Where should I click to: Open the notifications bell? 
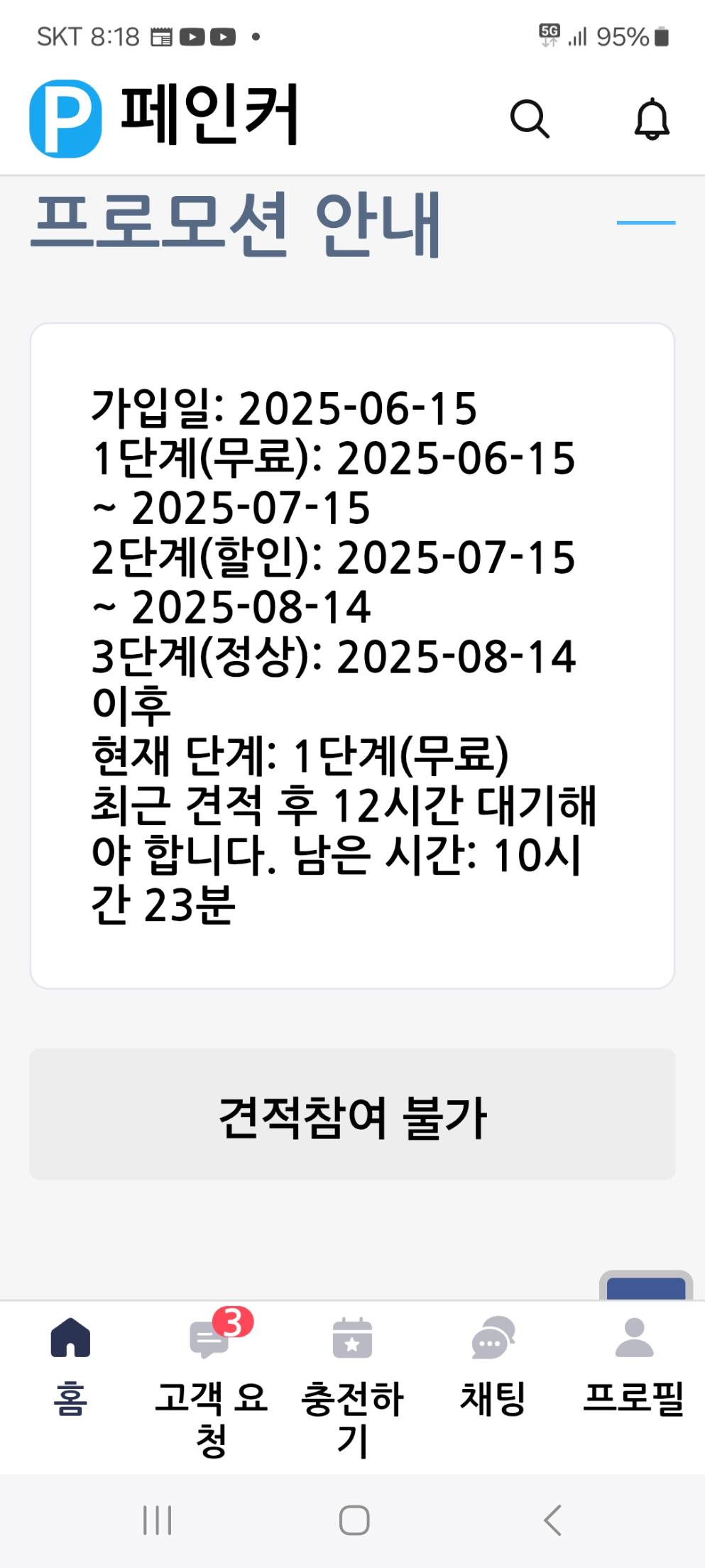pyautogui.click(x=652, y=119)
